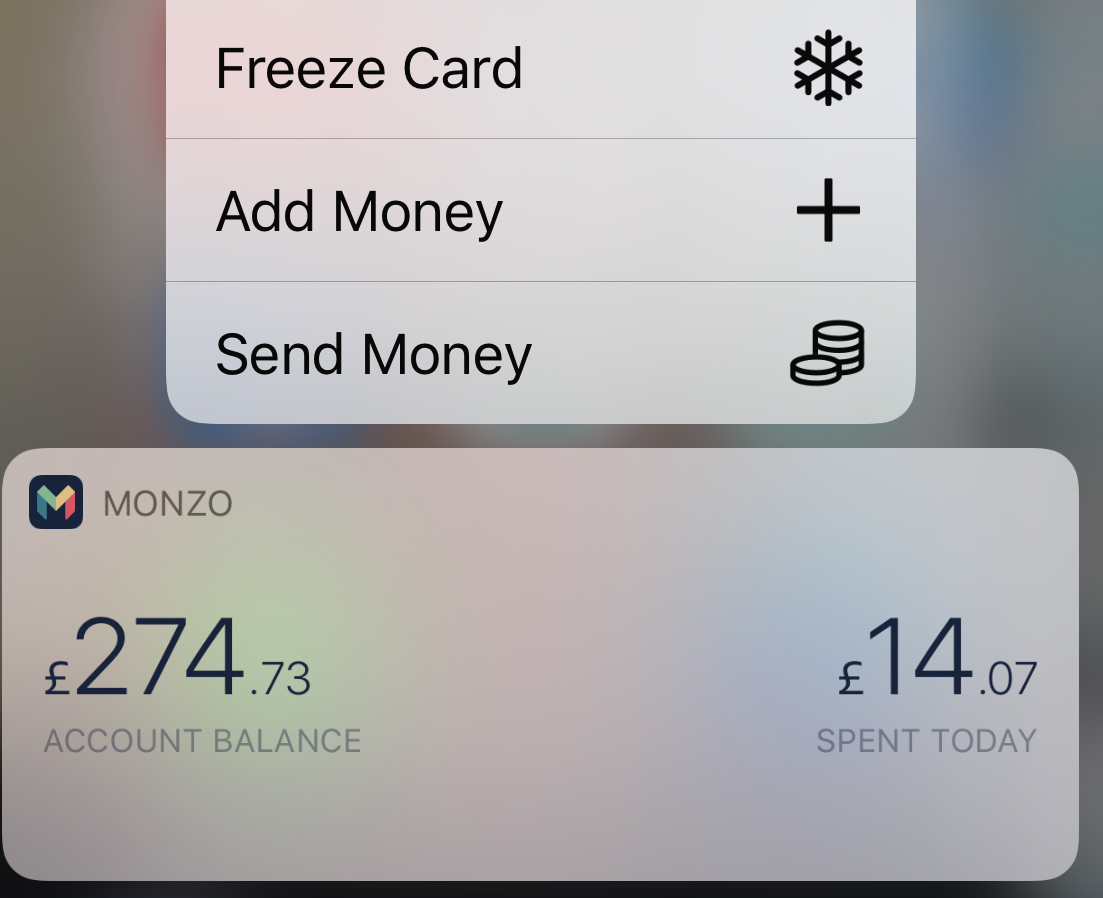Open the Monzo balance widget
This screenshot has height=898, width=1103.
point(540,665)
